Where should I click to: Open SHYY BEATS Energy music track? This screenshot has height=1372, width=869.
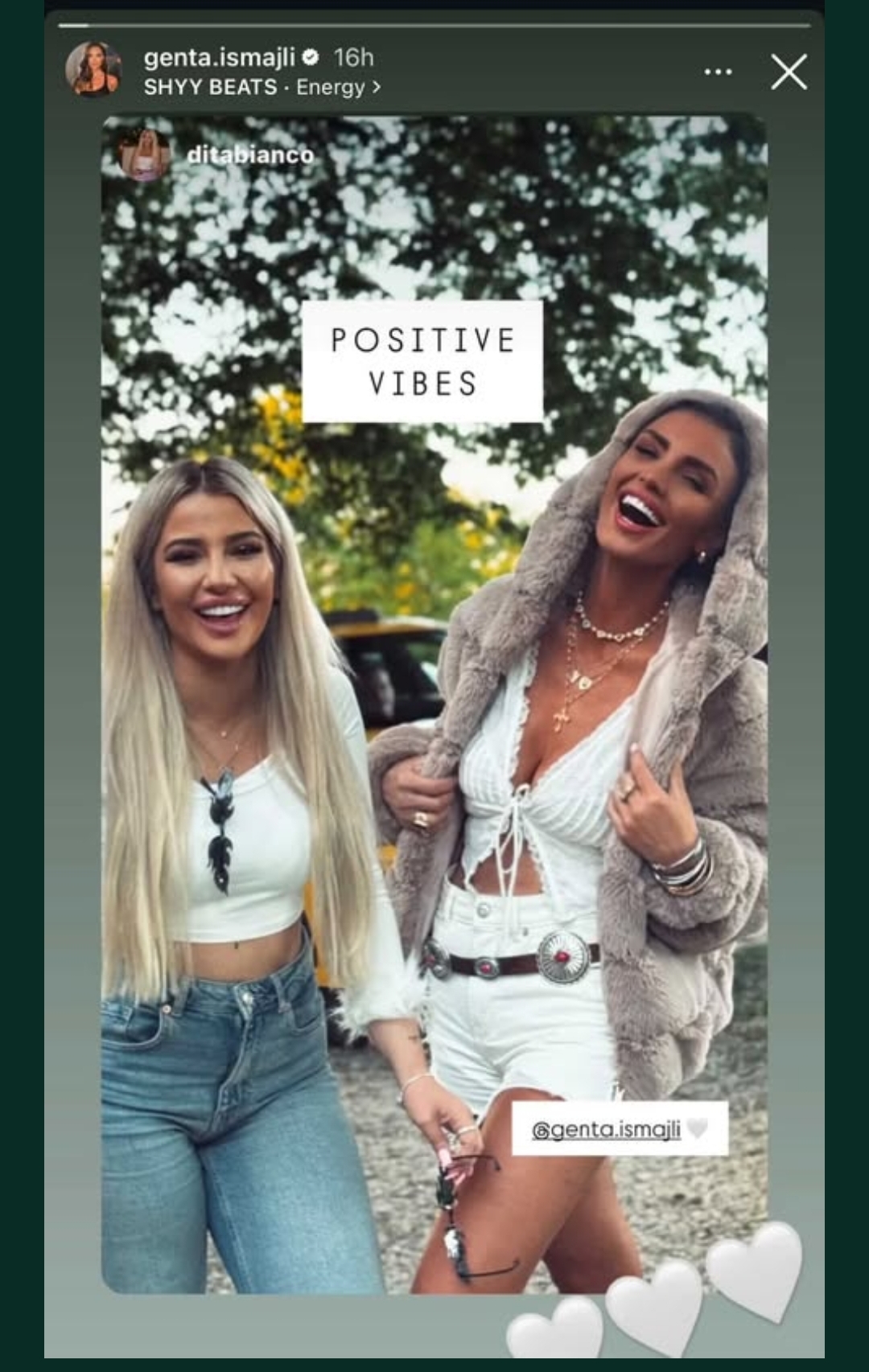coord(262,87)
